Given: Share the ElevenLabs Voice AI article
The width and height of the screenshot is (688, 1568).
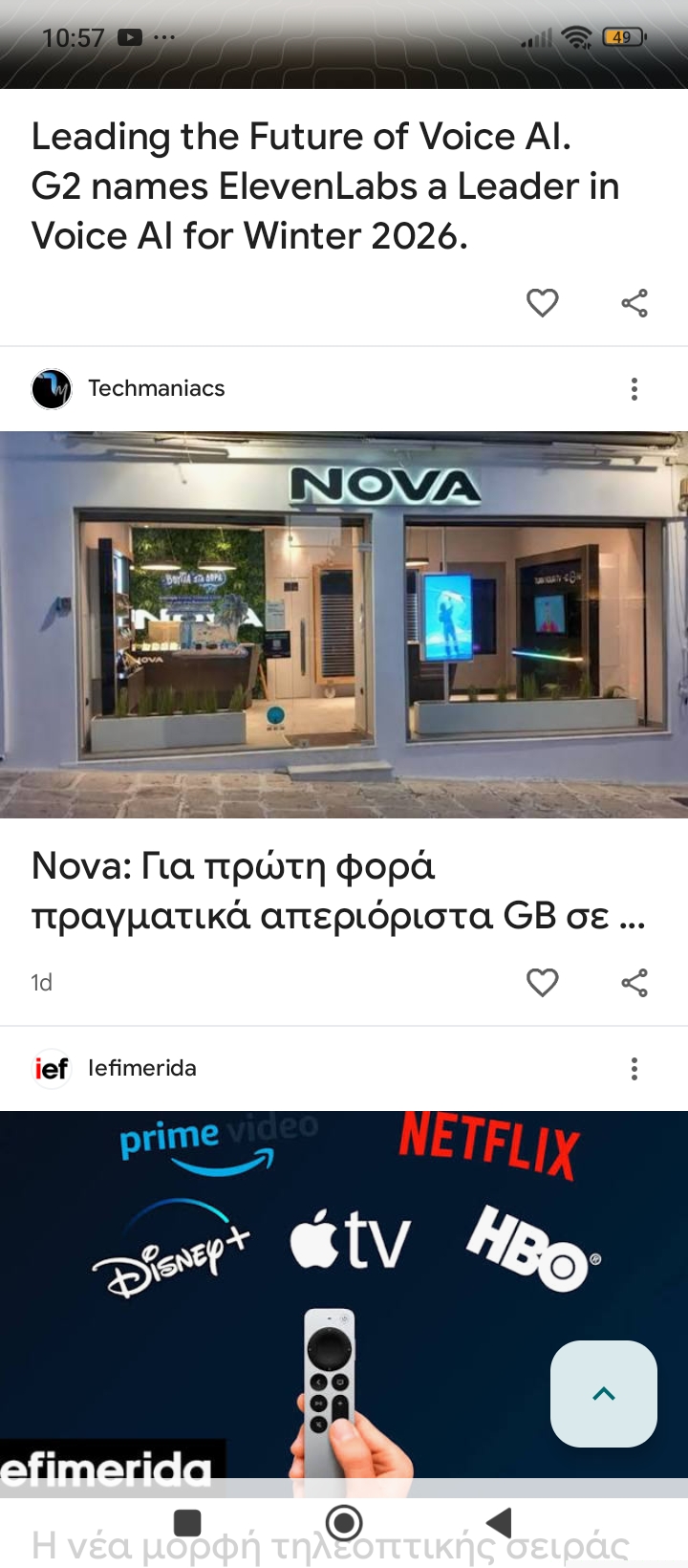Looking at the screenshot, I should point(634,303).
